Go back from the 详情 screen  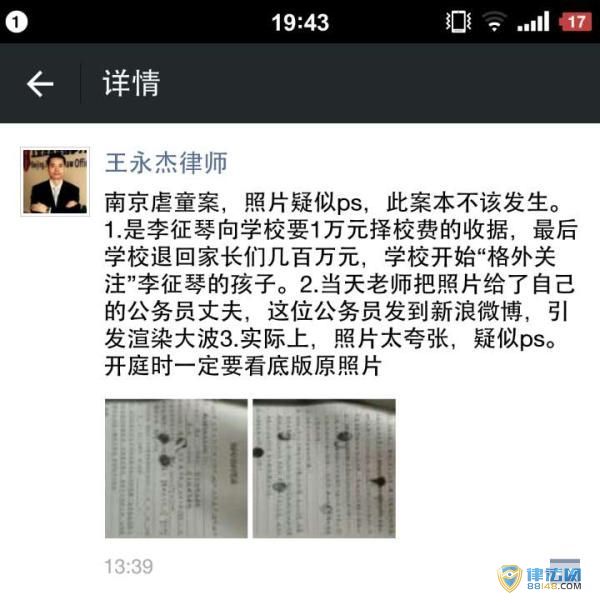click(x=40, y=84)
